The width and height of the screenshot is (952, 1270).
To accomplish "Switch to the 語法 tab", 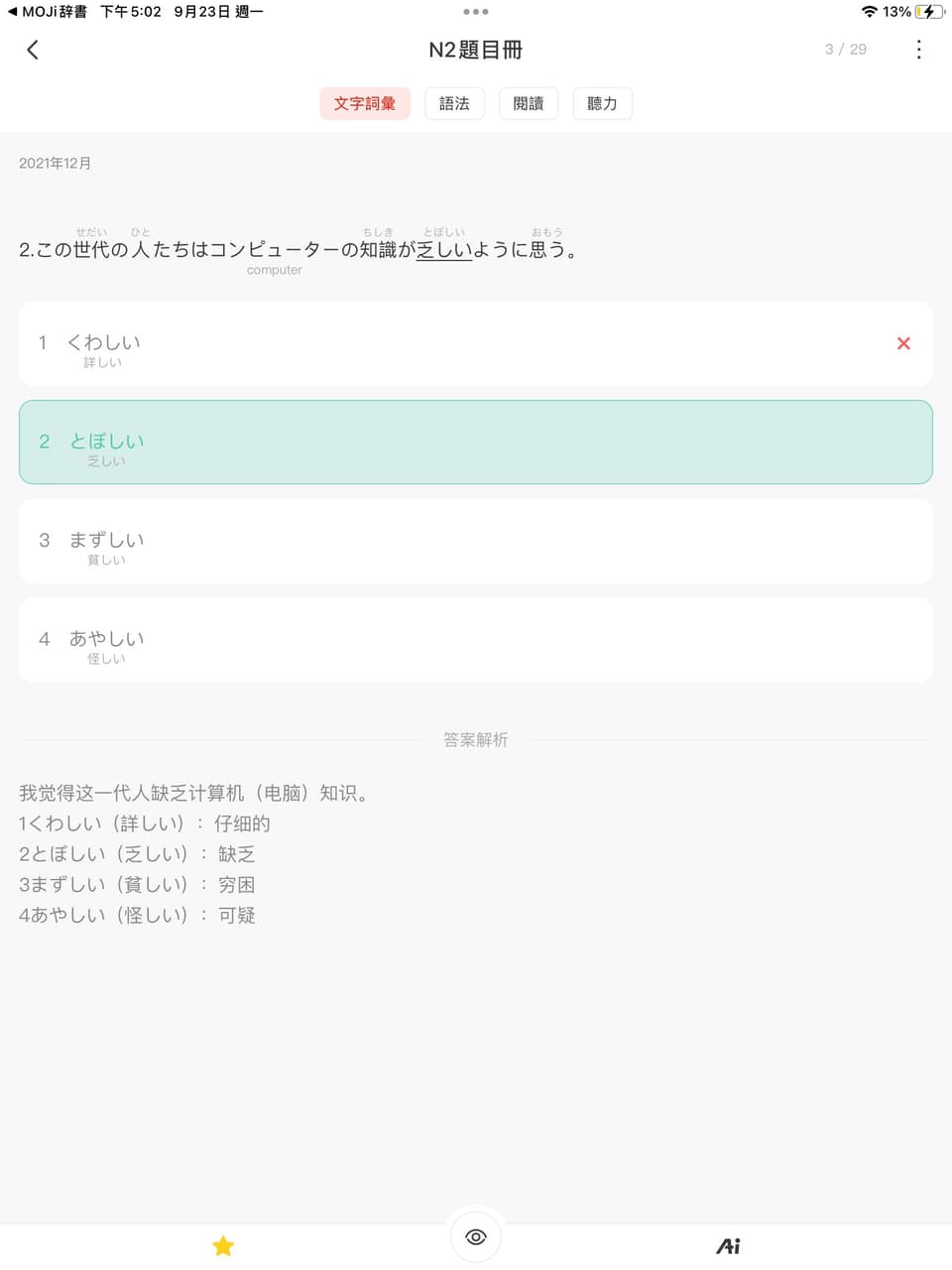I will pyautogui.click(x=454, y=103).
